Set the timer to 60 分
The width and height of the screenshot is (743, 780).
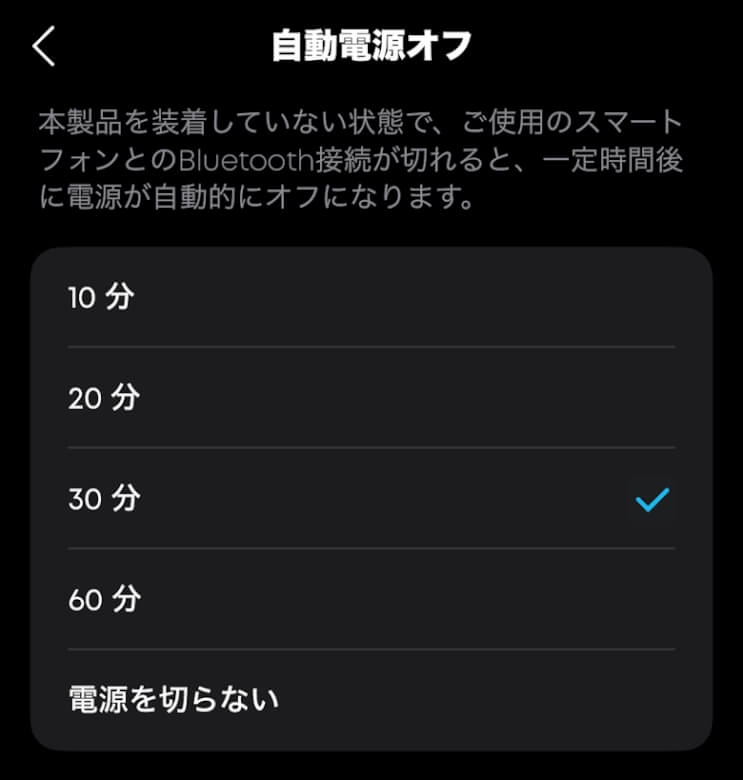[370, 599]
